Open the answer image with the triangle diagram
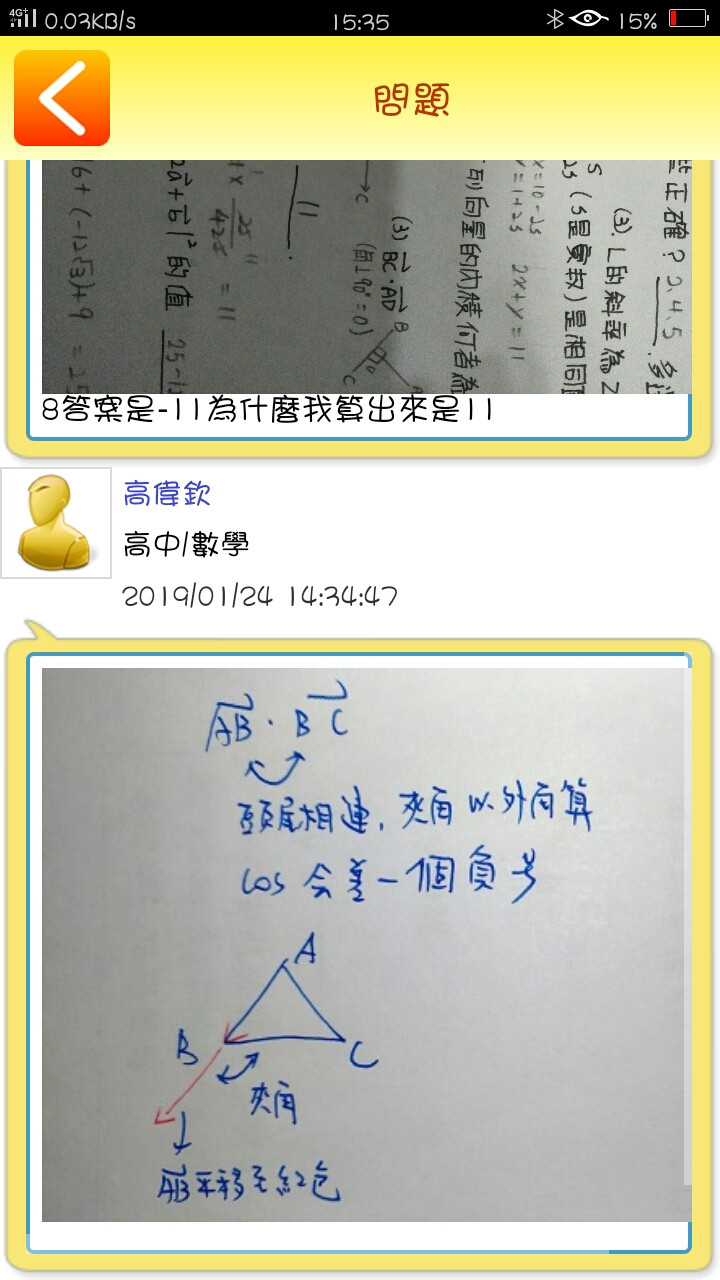This screenshot has height=1280, width=720. [365, 944]
